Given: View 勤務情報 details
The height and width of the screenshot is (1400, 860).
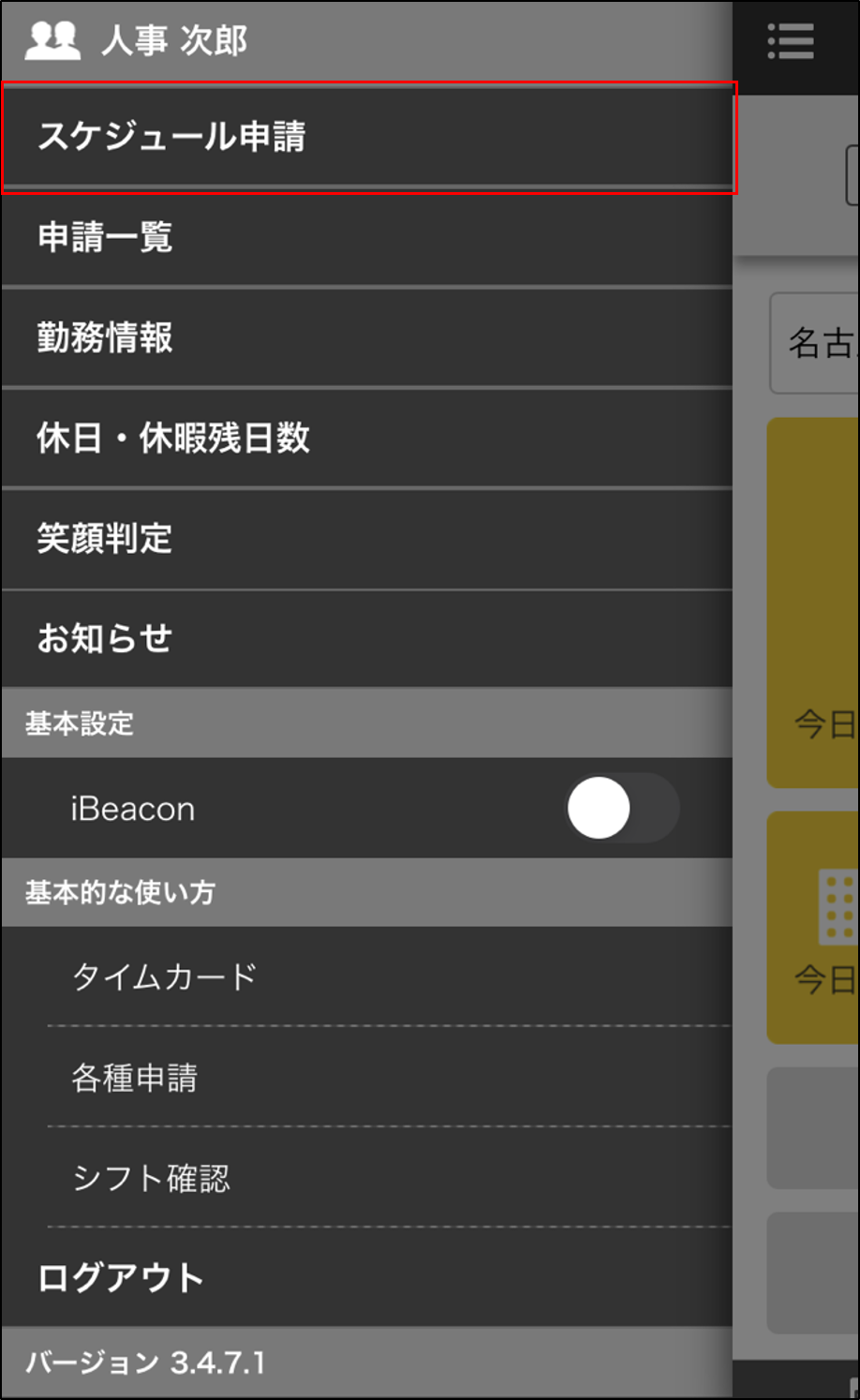Looking at the screenshot, I should [x=365, y=337].
